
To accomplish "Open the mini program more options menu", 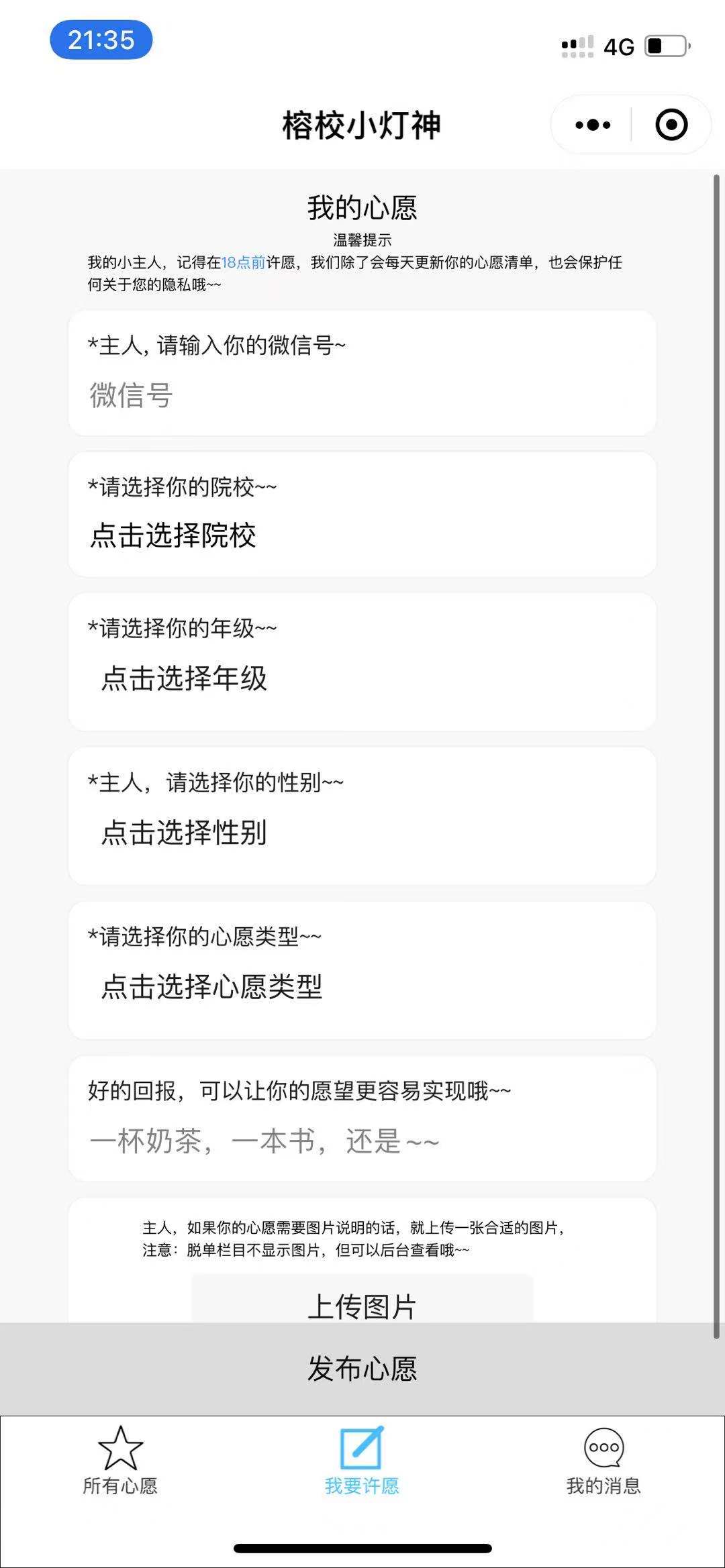I will 593,125.
